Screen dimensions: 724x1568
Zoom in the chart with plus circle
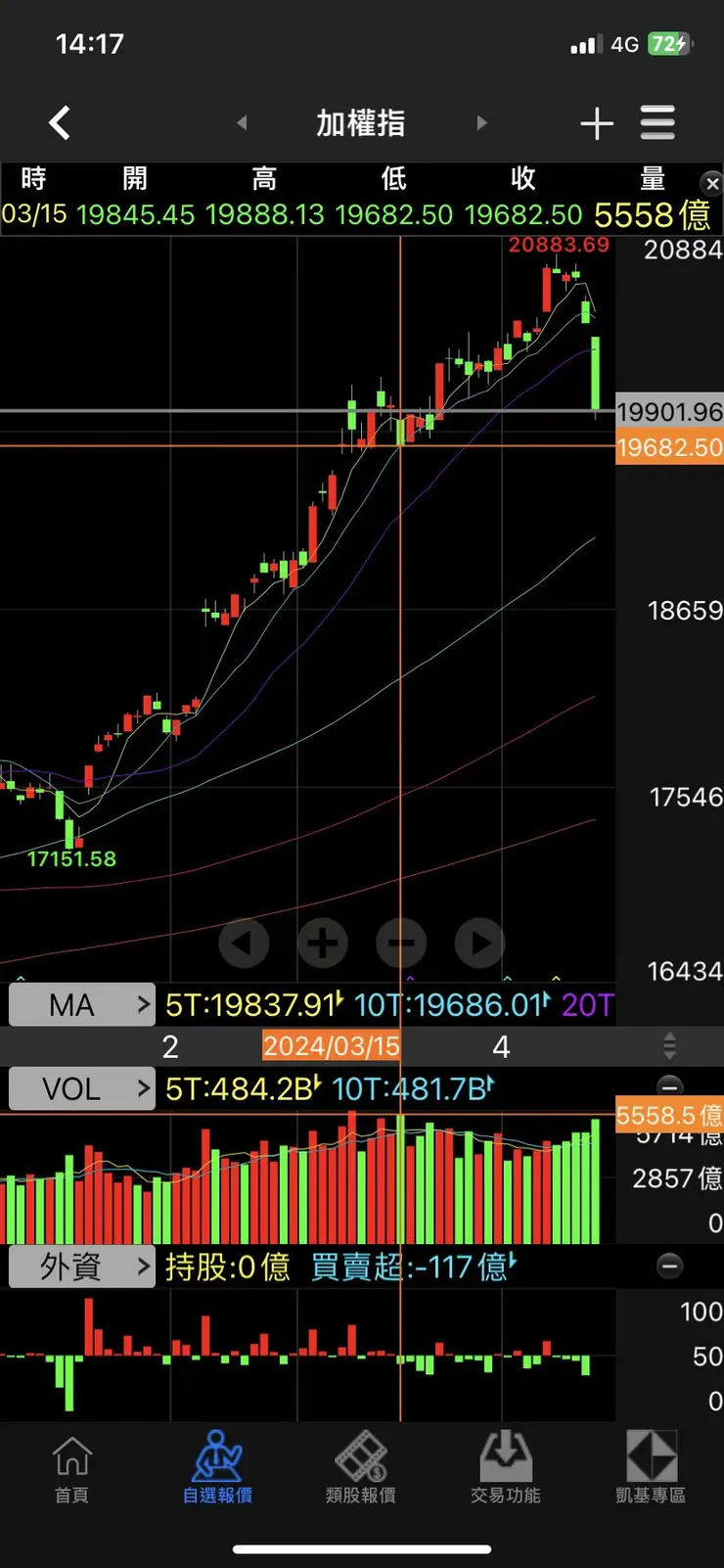point(323,944)
